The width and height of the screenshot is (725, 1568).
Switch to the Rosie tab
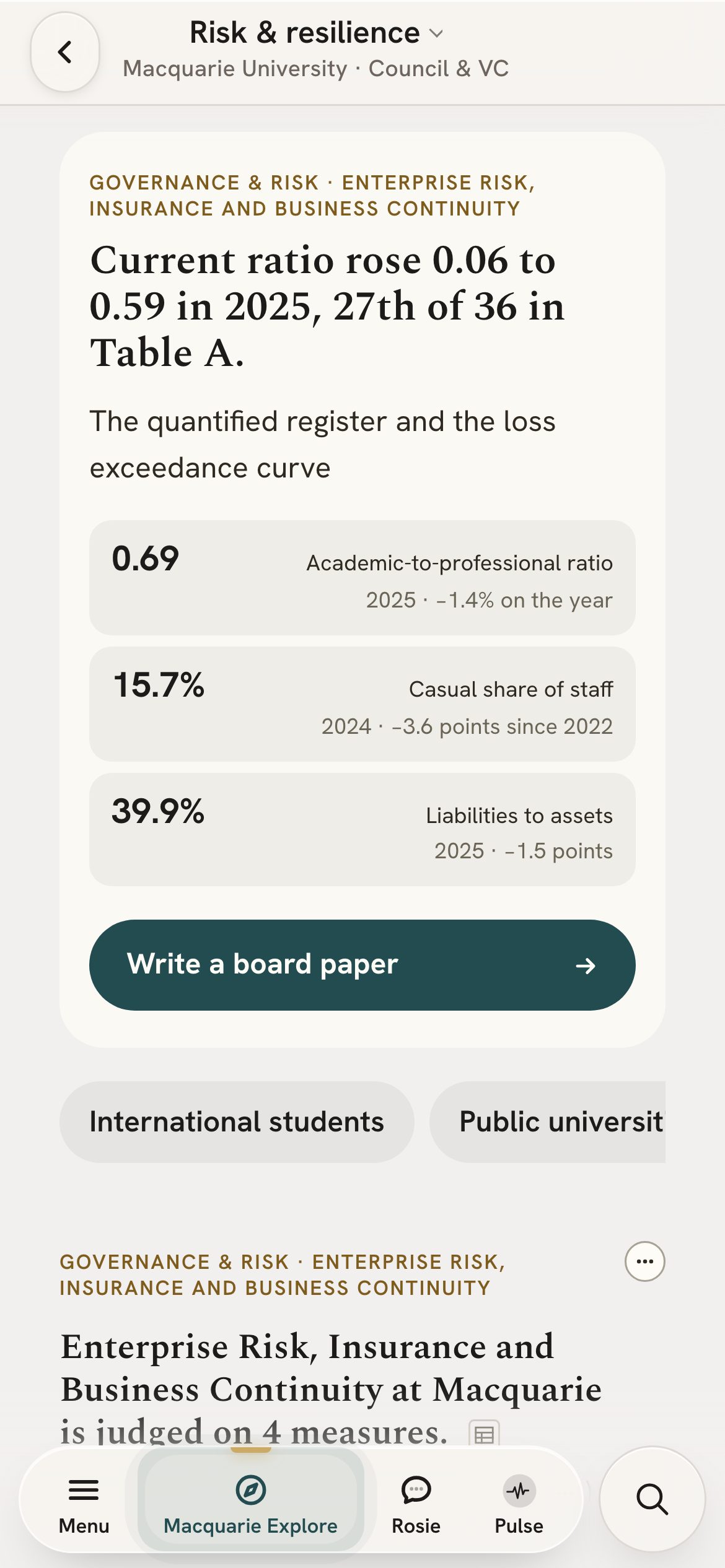(x=416, y=1506)
